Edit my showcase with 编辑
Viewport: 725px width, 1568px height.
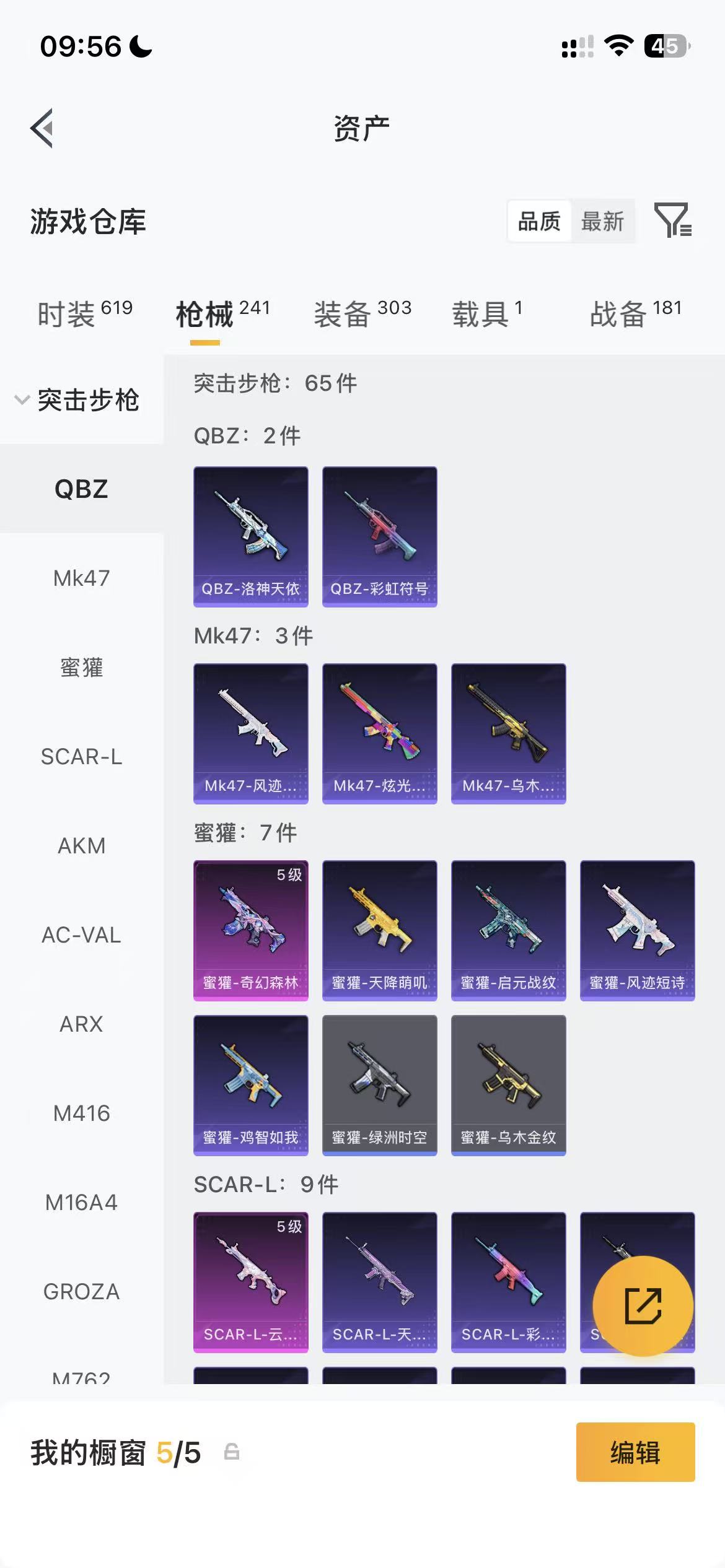tap(636, 1452)
